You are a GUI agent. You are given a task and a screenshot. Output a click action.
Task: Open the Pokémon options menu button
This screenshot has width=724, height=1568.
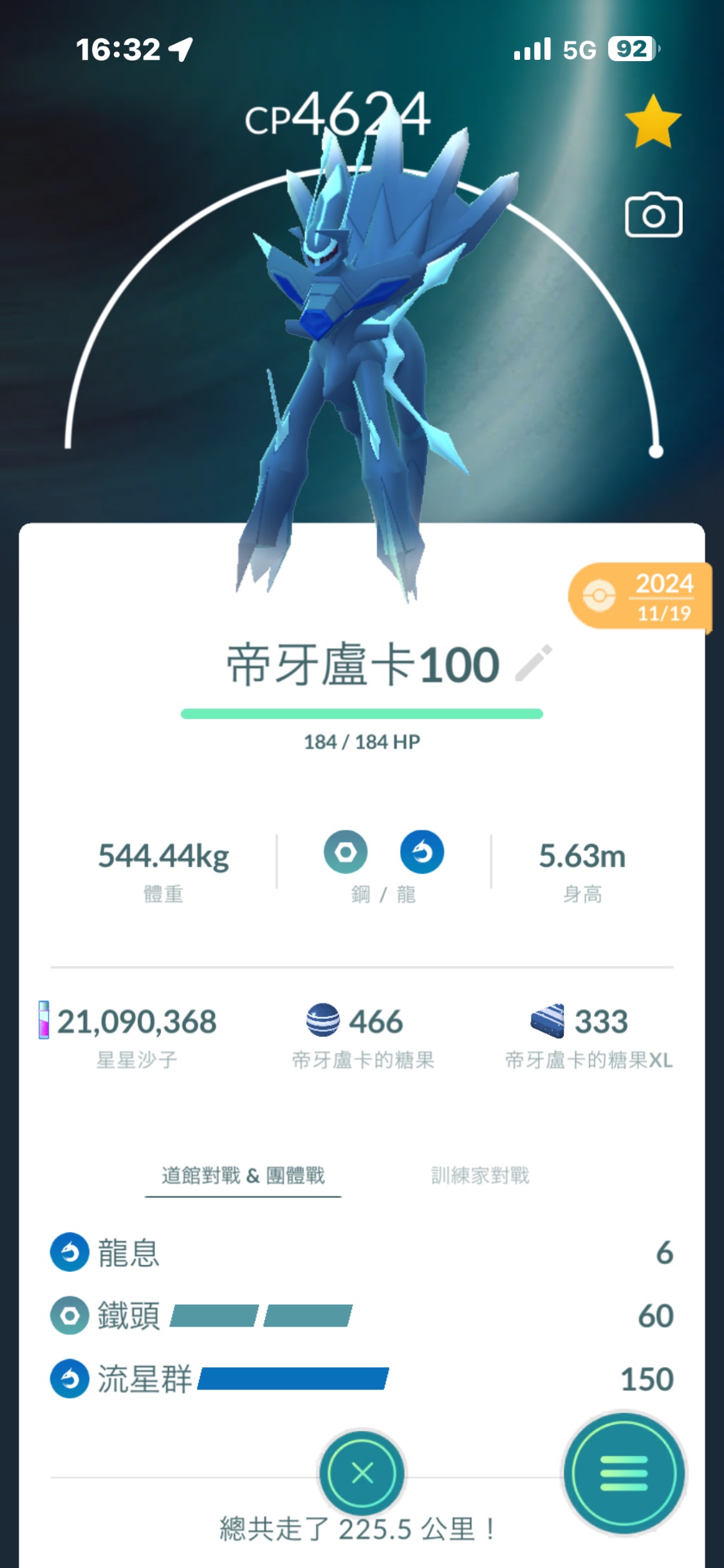[624, 1473]
